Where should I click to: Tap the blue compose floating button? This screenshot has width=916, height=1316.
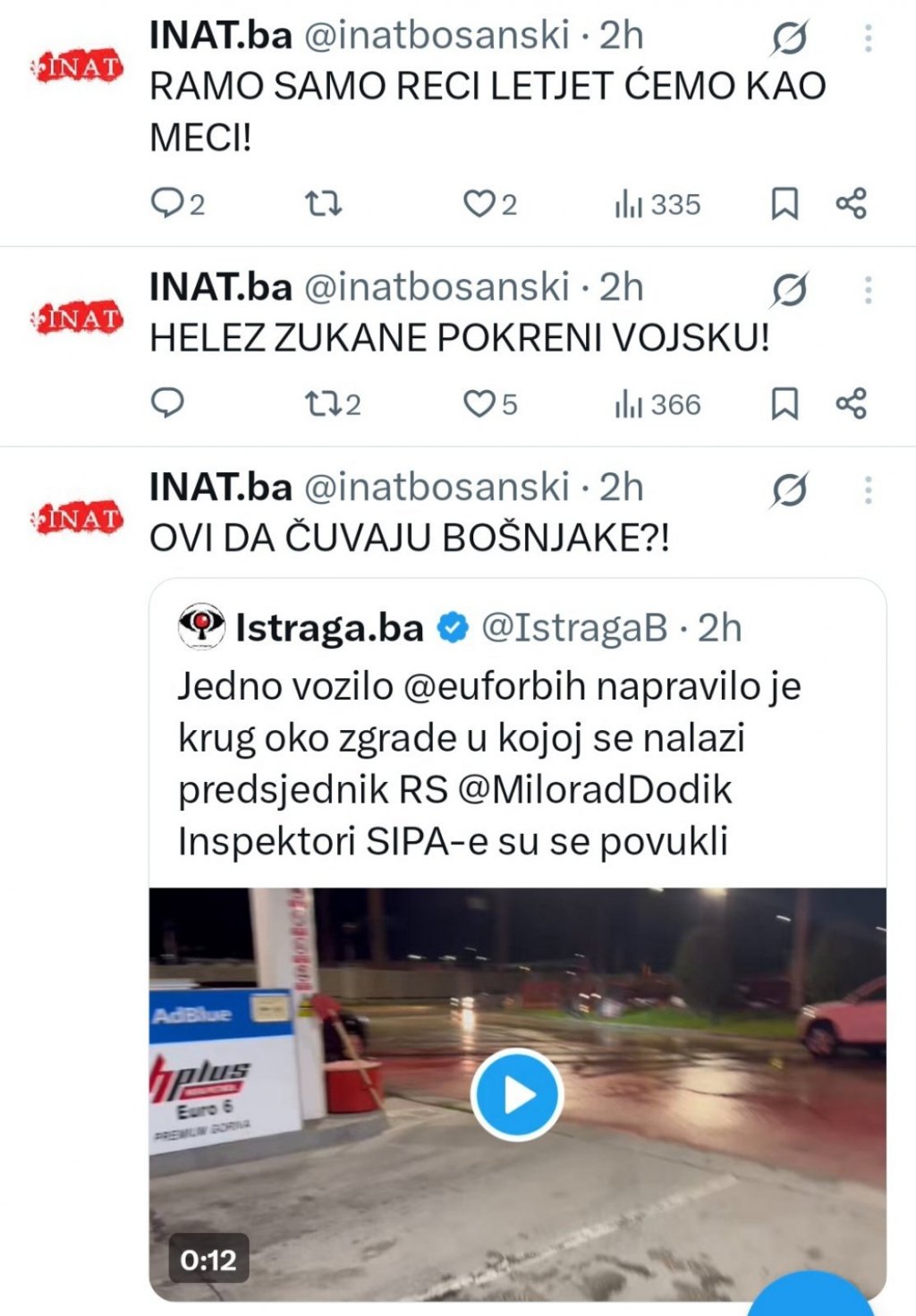tap(810, 1297)
